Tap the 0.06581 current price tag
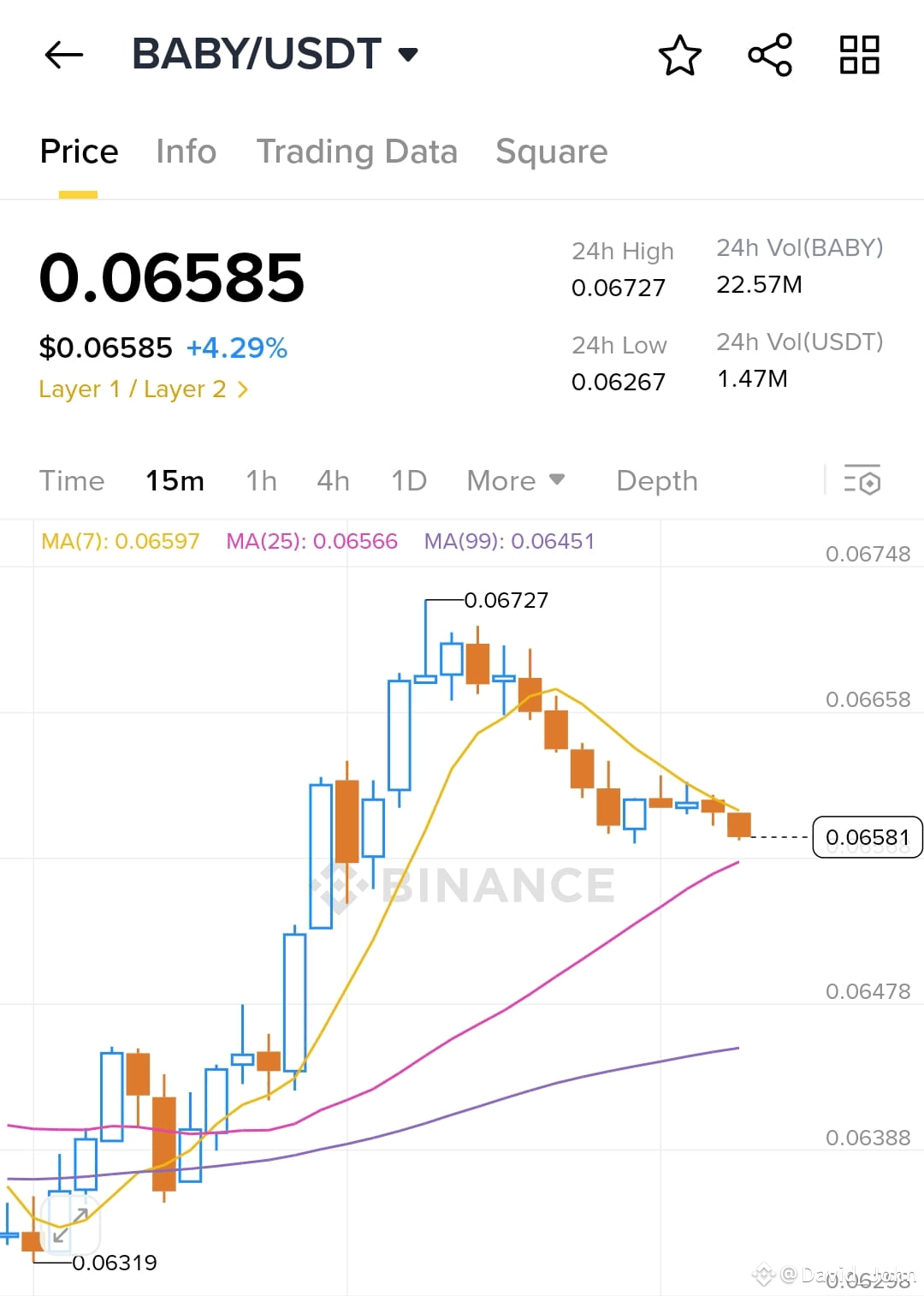Image resolution: width=924 pixels, height=1296 pixels. tap(867, 838)
